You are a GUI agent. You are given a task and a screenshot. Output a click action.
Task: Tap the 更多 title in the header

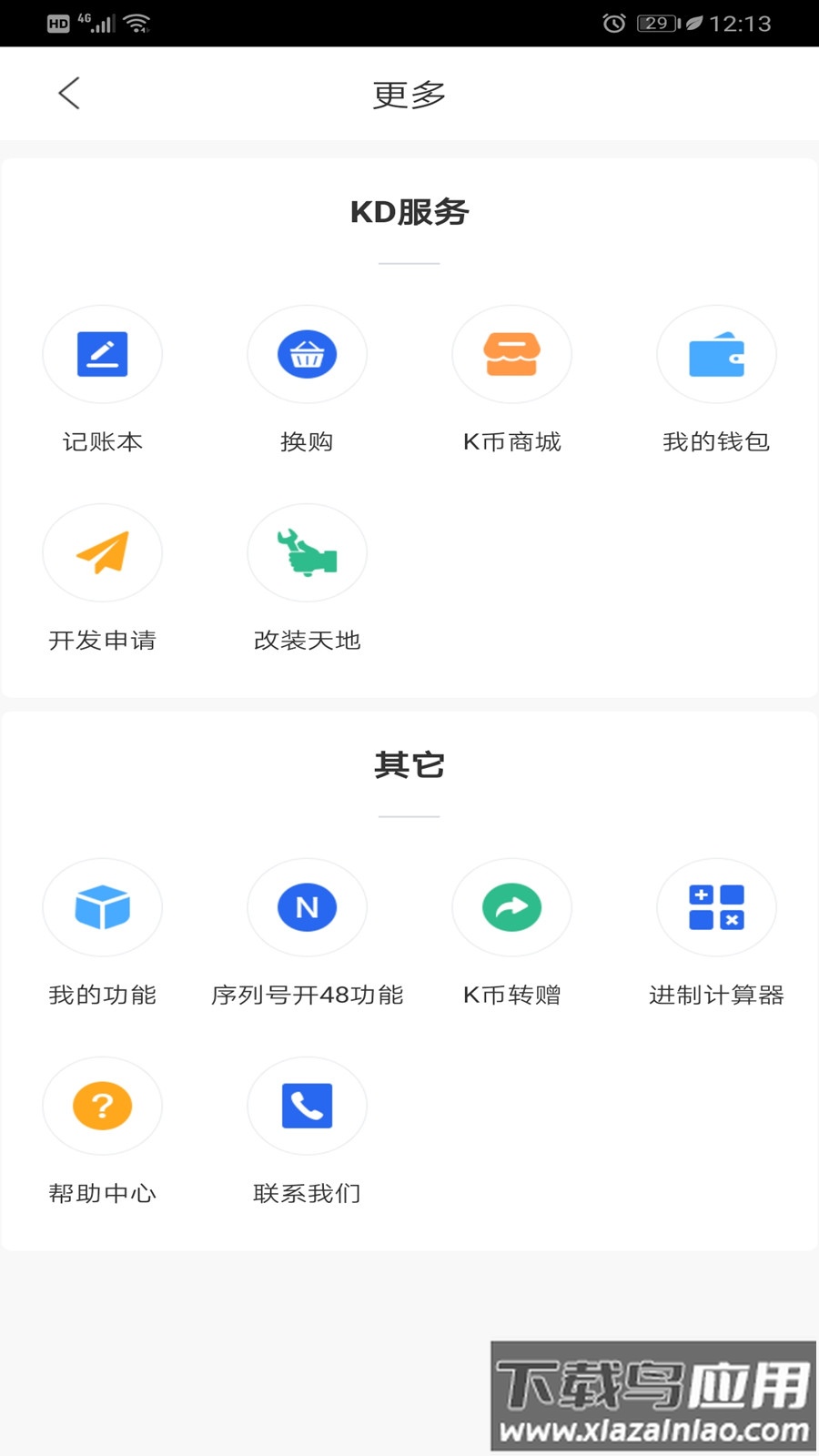click(x=409, y=93)
